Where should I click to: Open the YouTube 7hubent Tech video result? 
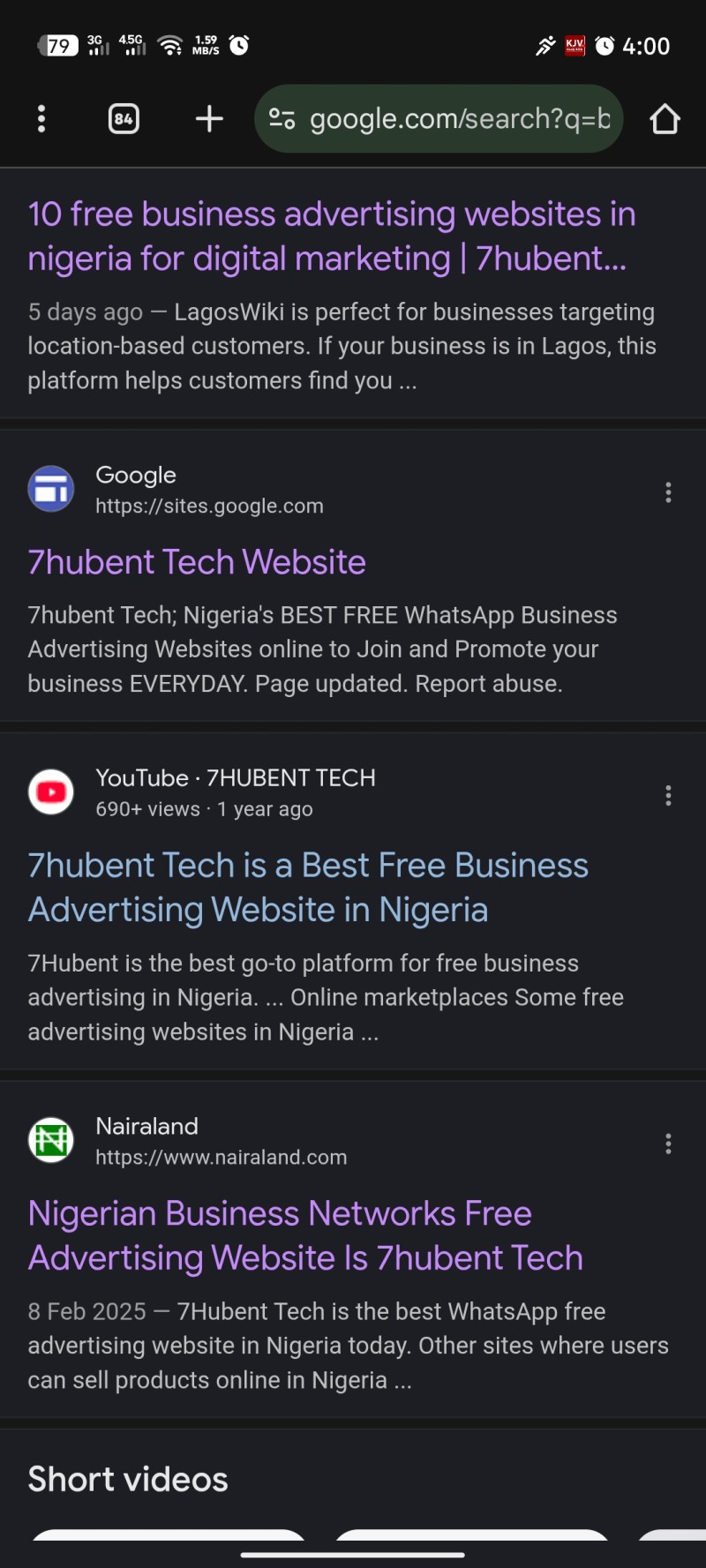(308, 888)
